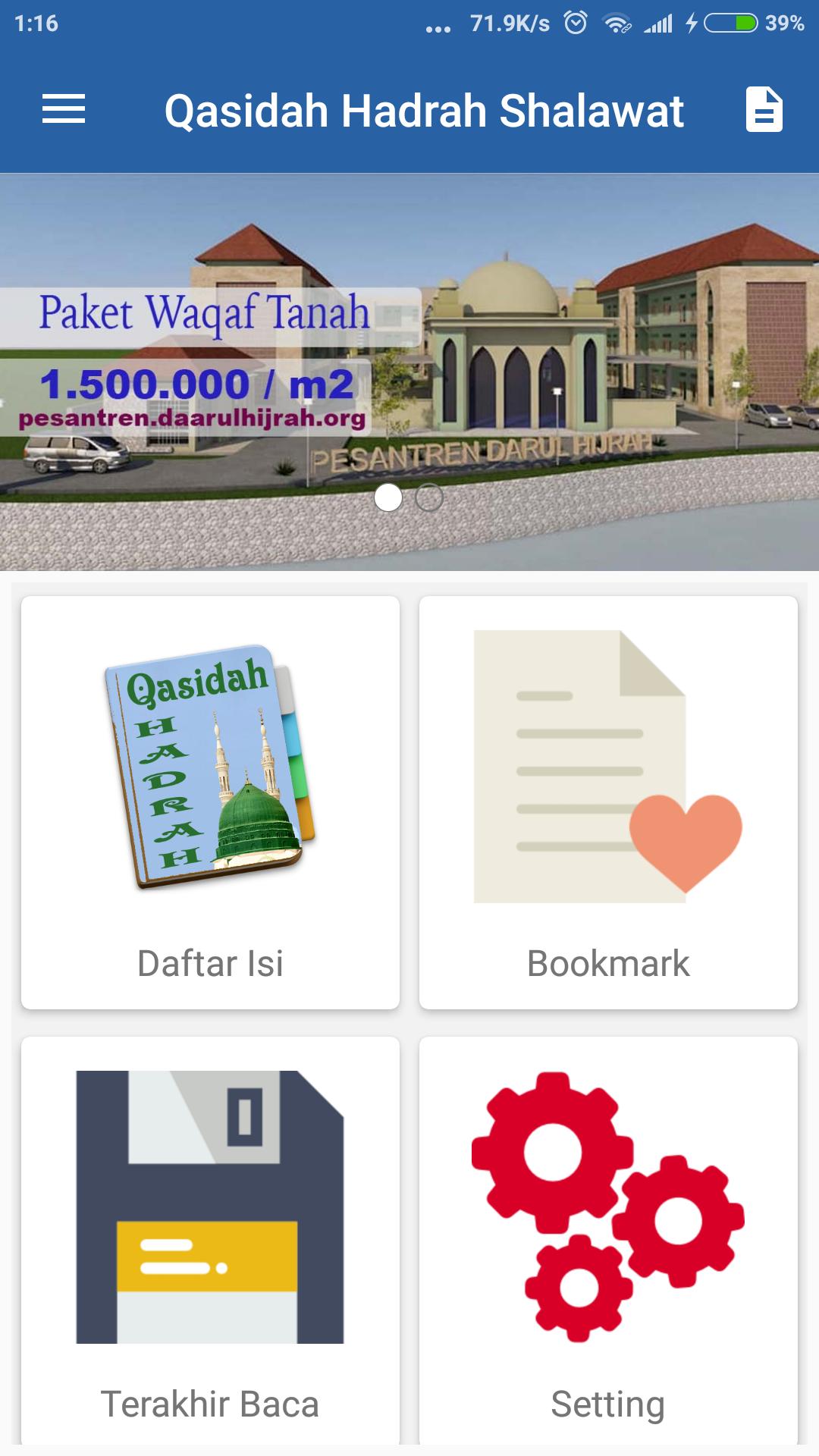The width and height of the screenshot is (819, 1456).
Task: Tap the document icon in app bar
Action: [764, 110]
